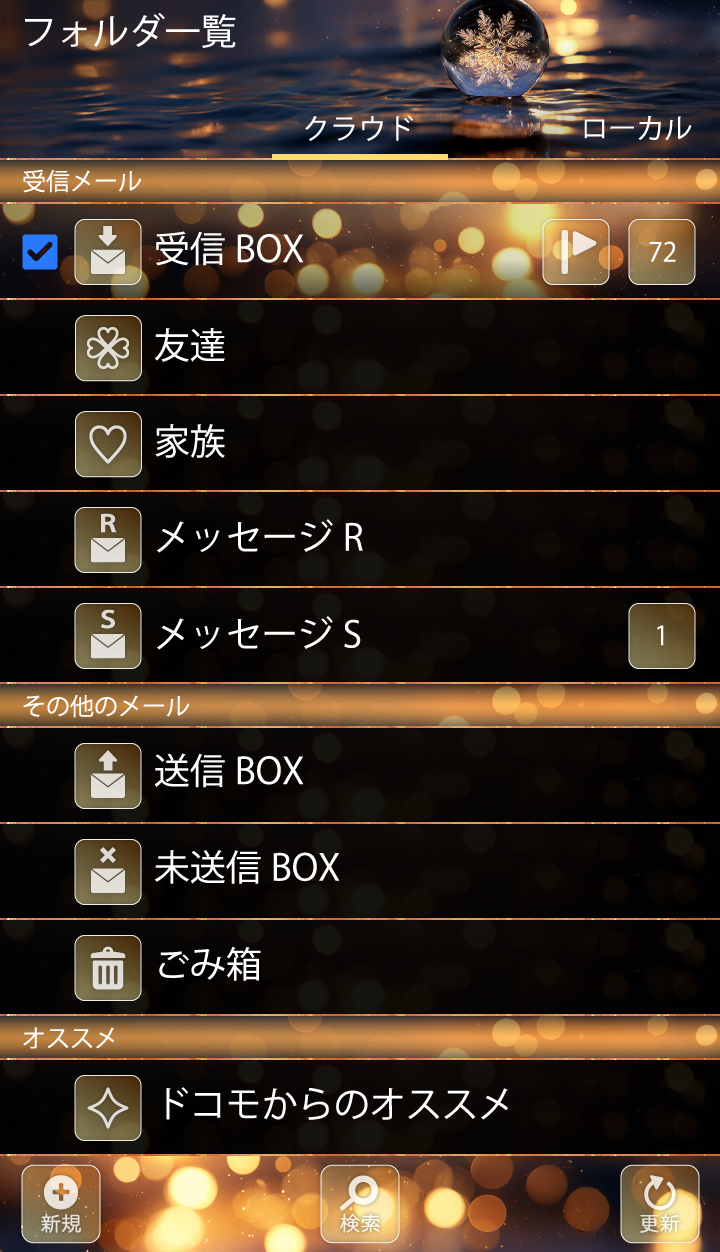Viewport: 720px width, 1252px height.
Task: Switch to the クラウド tab
Action: [x=359, y=129]
